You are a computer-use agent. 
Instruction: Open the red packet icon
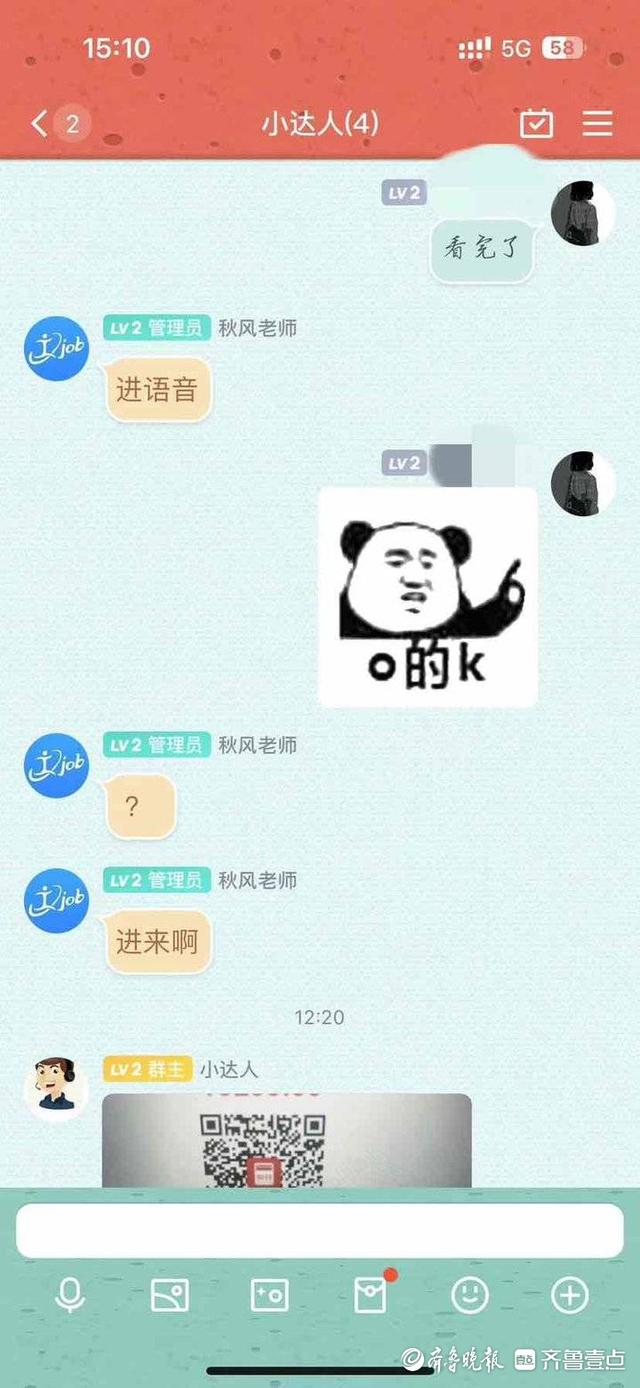[x=370, y=1296]
